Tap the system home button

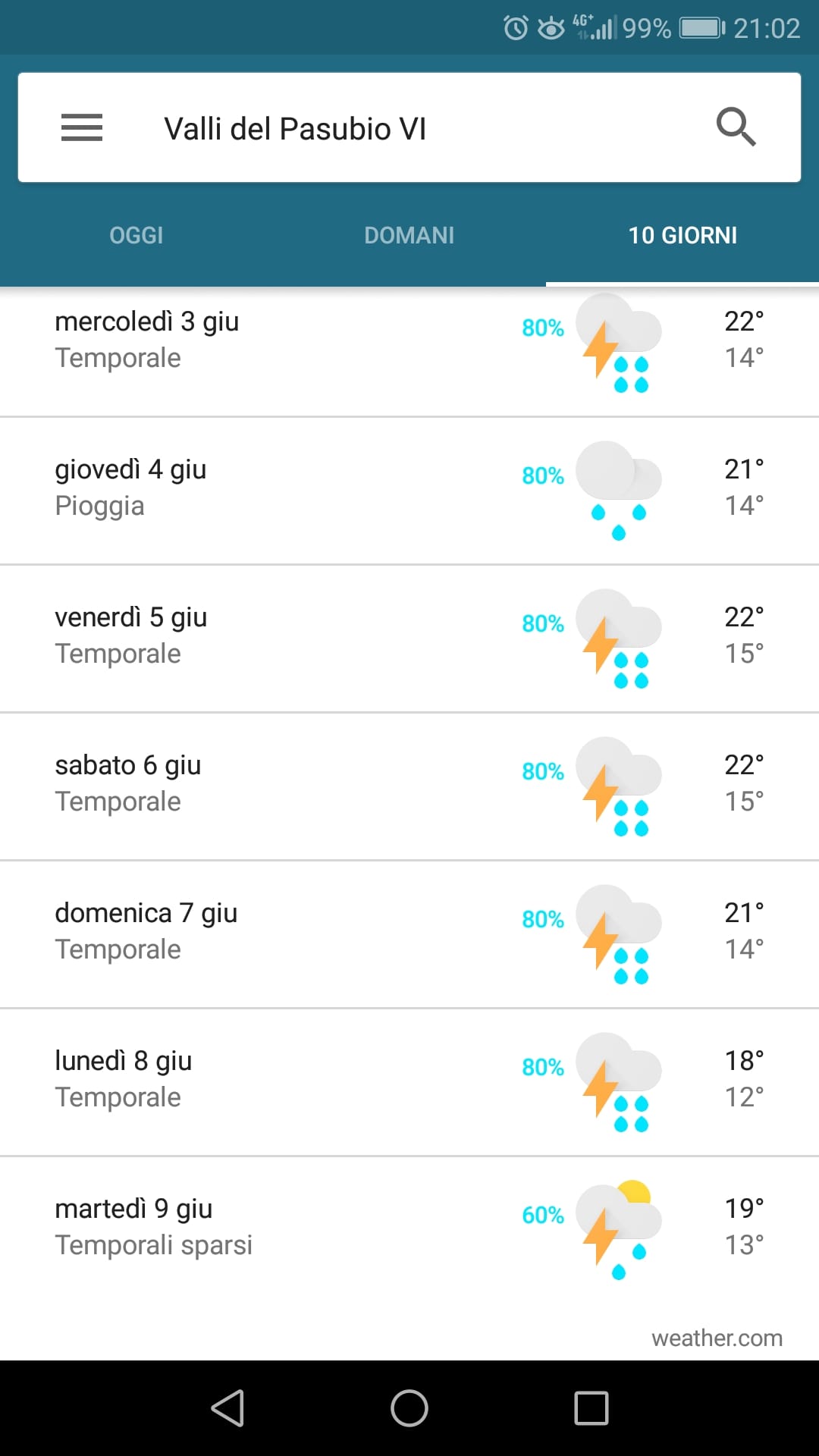click(409, 1408)
